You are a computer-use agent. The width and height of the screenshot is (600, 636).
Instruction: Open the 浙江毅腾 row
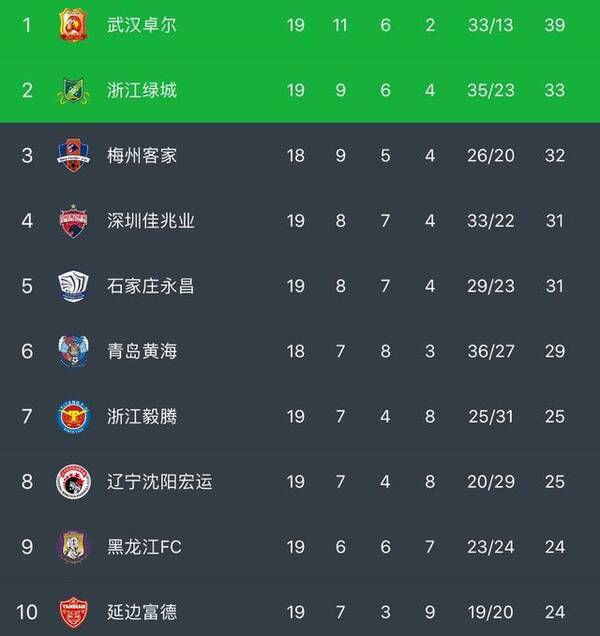click(141, 416)
